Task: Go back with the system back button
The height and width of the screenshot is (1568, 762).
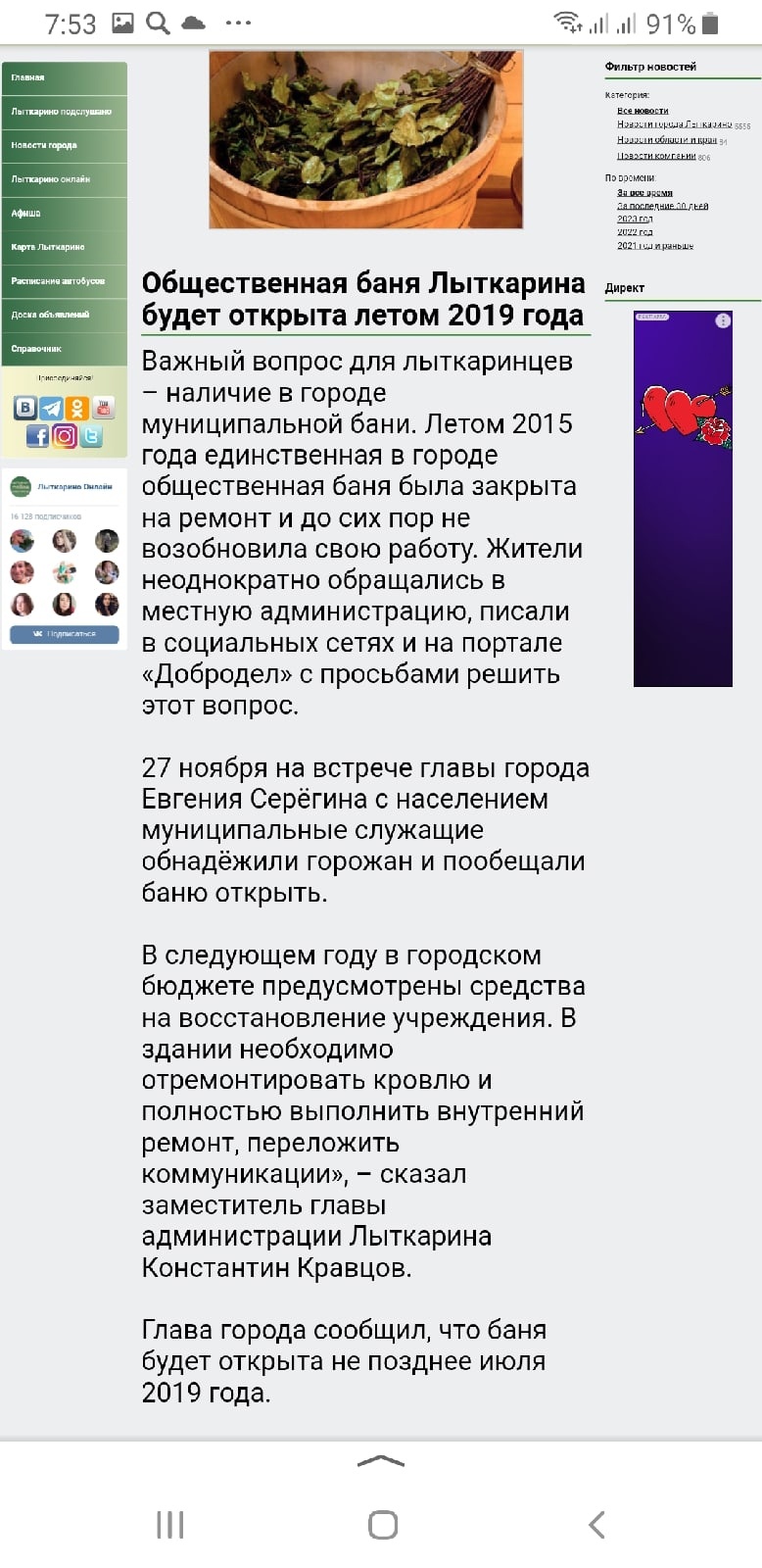Action: (x=596, y=1524)
